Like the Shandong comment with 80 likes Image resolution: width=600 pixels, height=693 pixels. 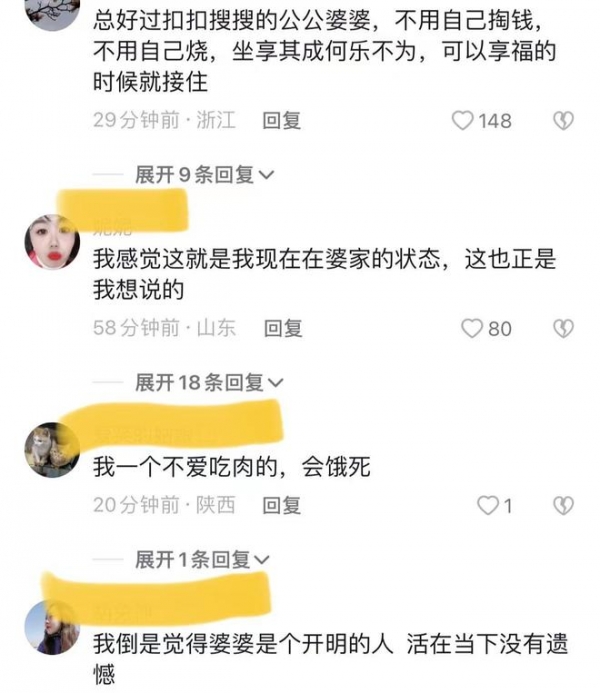point(471,328)
